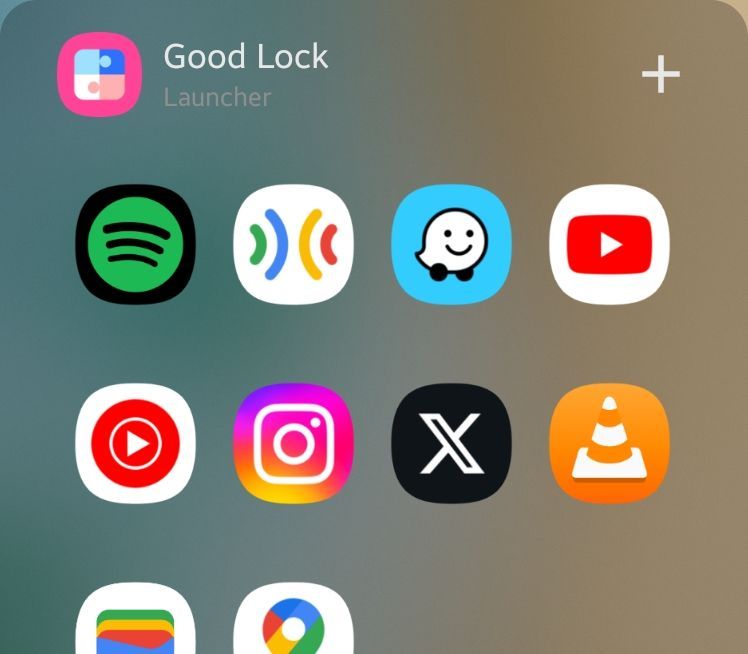Open YouTube Music
The image size is (748, 654).
(135, 442)
